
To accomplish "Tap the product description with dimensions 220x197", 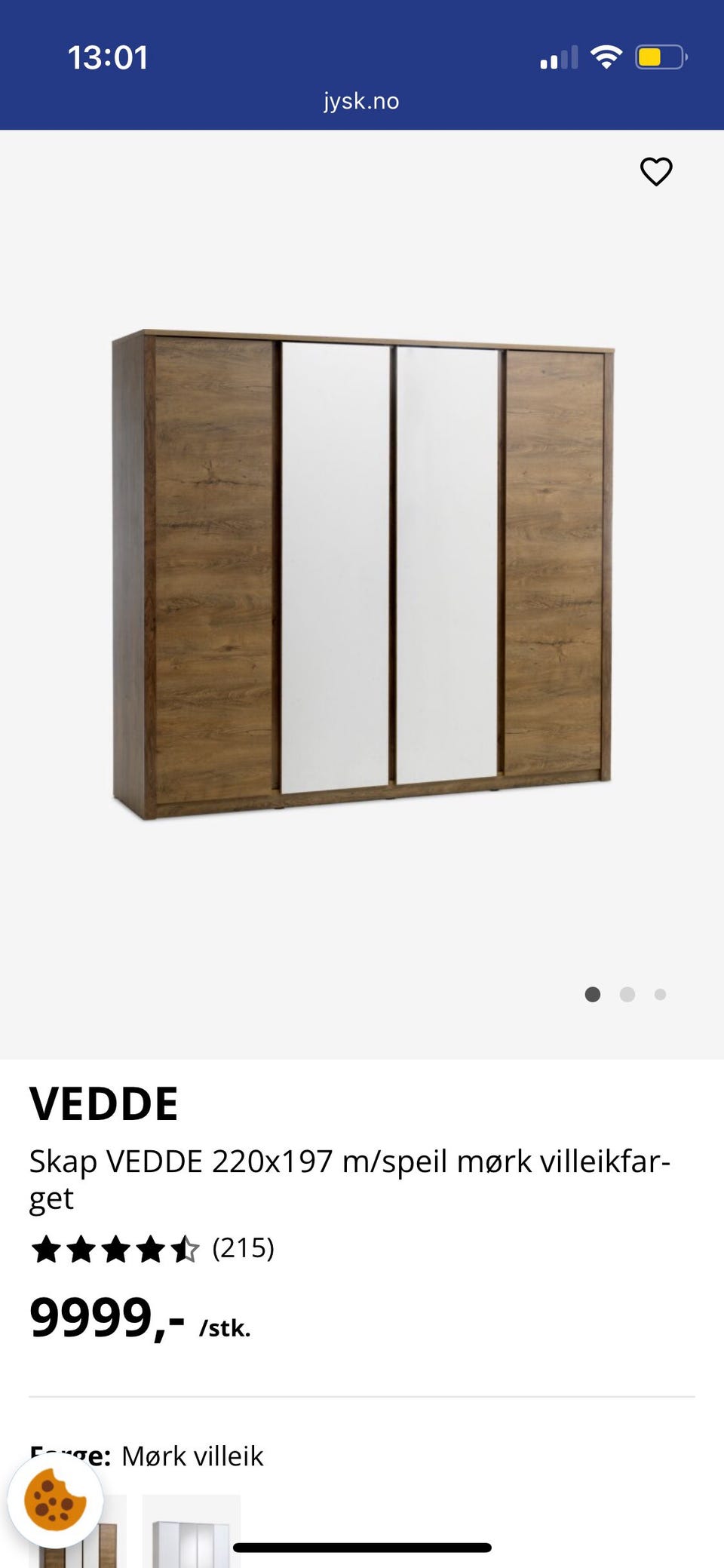I will click(351, 1162).
